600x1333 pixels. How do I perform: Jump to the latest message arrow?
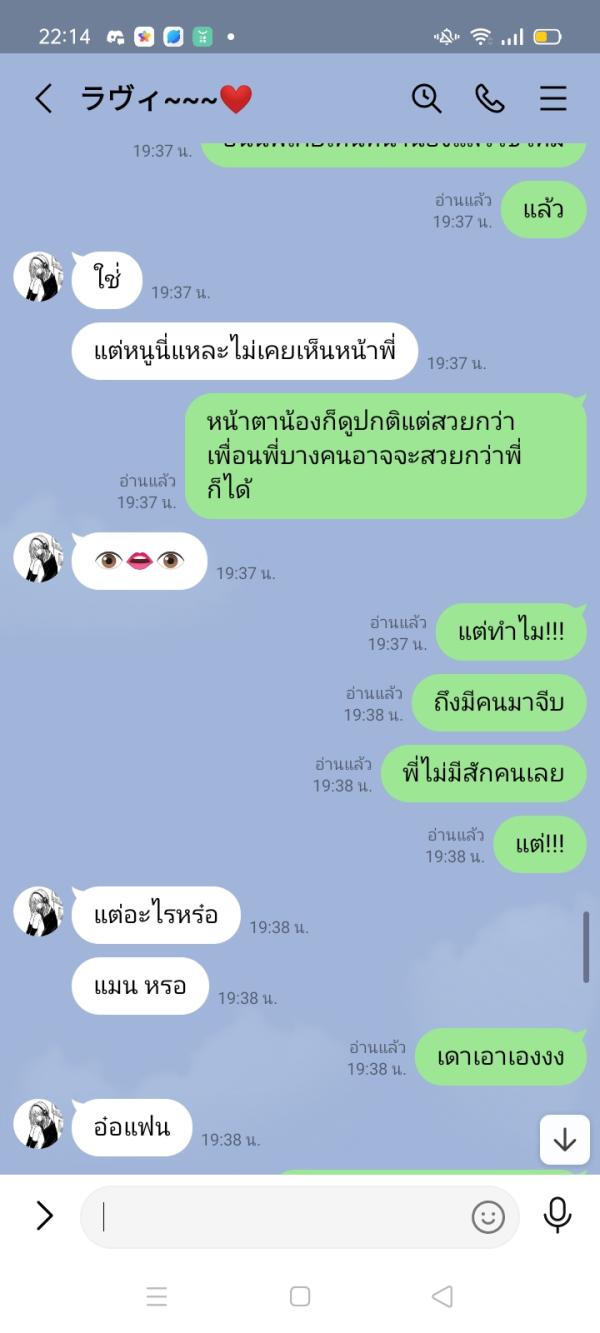(x=565, y=1139)
